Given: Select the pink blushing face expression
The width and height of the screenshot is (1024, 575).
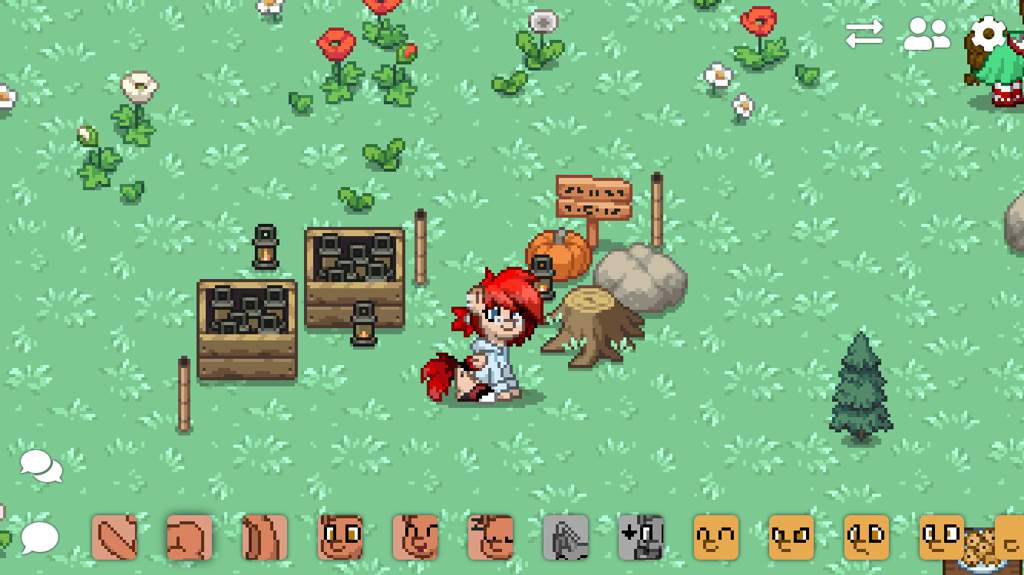Looking at the screenshot, I should (415, 537).
